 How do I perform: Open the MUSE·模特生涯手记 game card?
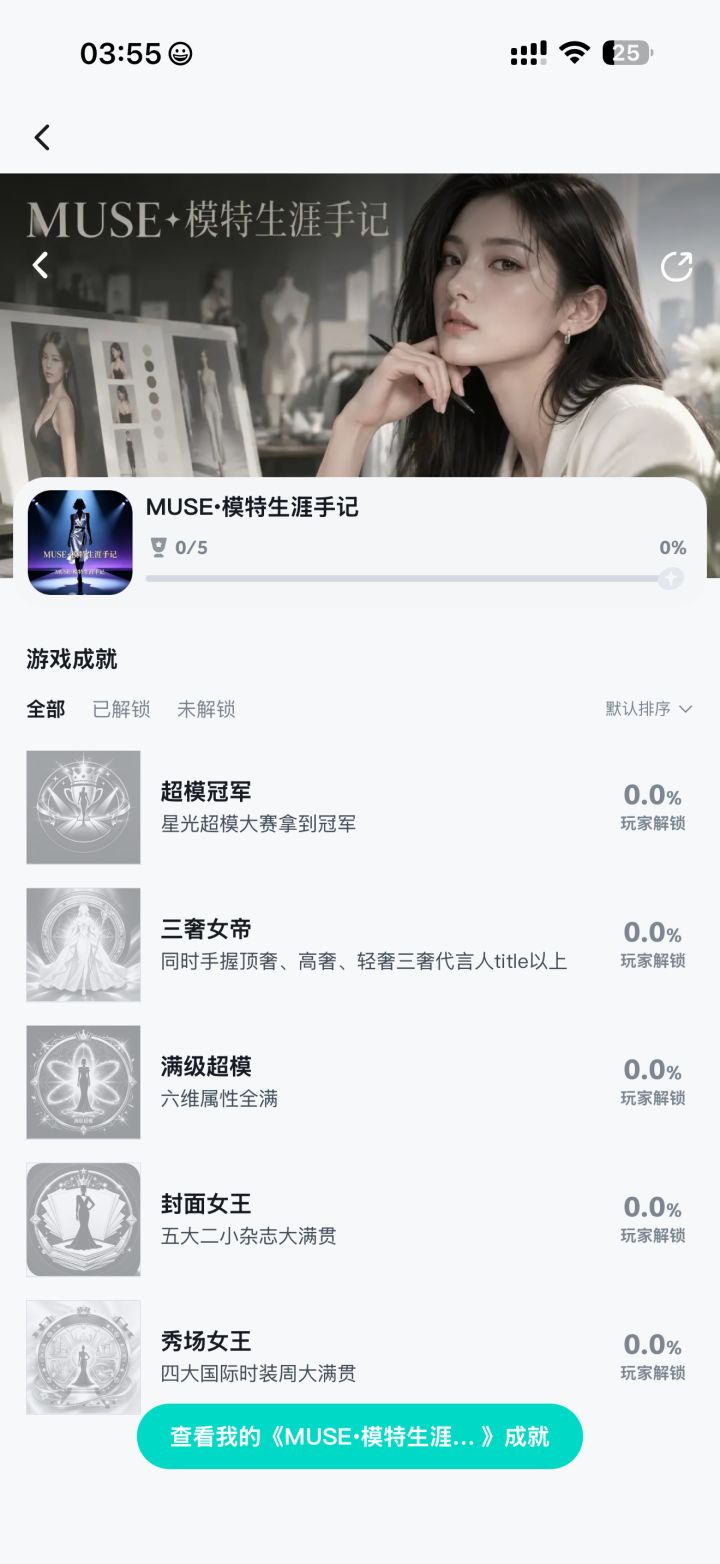point(360,542)
